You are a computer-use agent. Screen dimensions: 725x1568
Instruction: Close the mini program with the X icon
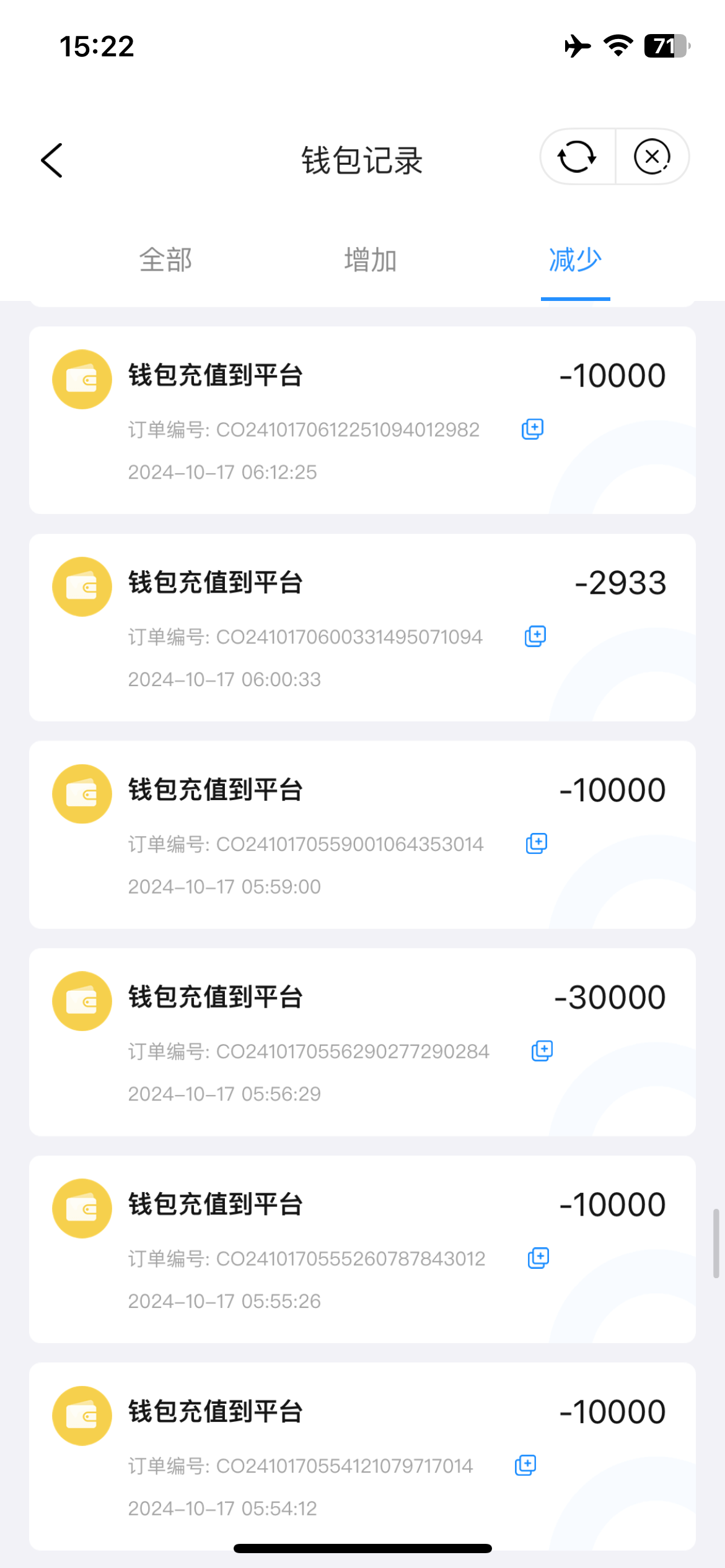pos(652,157)
